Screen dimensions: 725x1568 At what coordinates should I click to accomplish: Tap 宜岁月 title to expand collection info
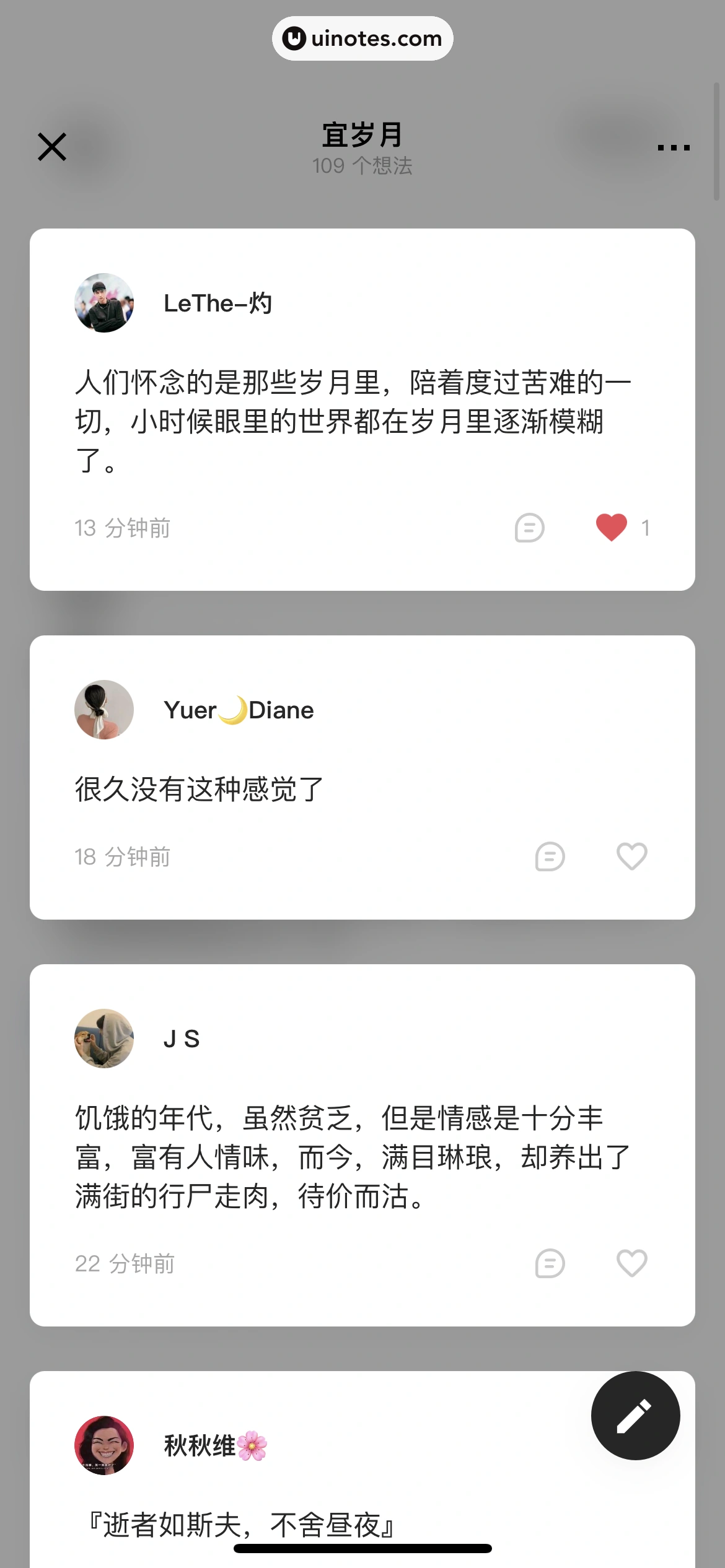pyautogui.click(x=362, y=136)
